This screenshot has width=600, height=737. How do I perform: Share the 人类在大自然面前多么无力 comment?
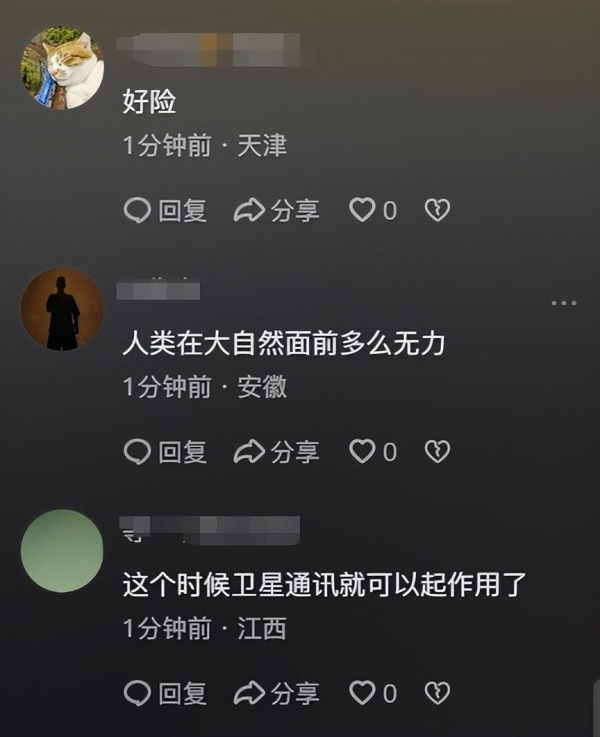(x=276, y=452)
